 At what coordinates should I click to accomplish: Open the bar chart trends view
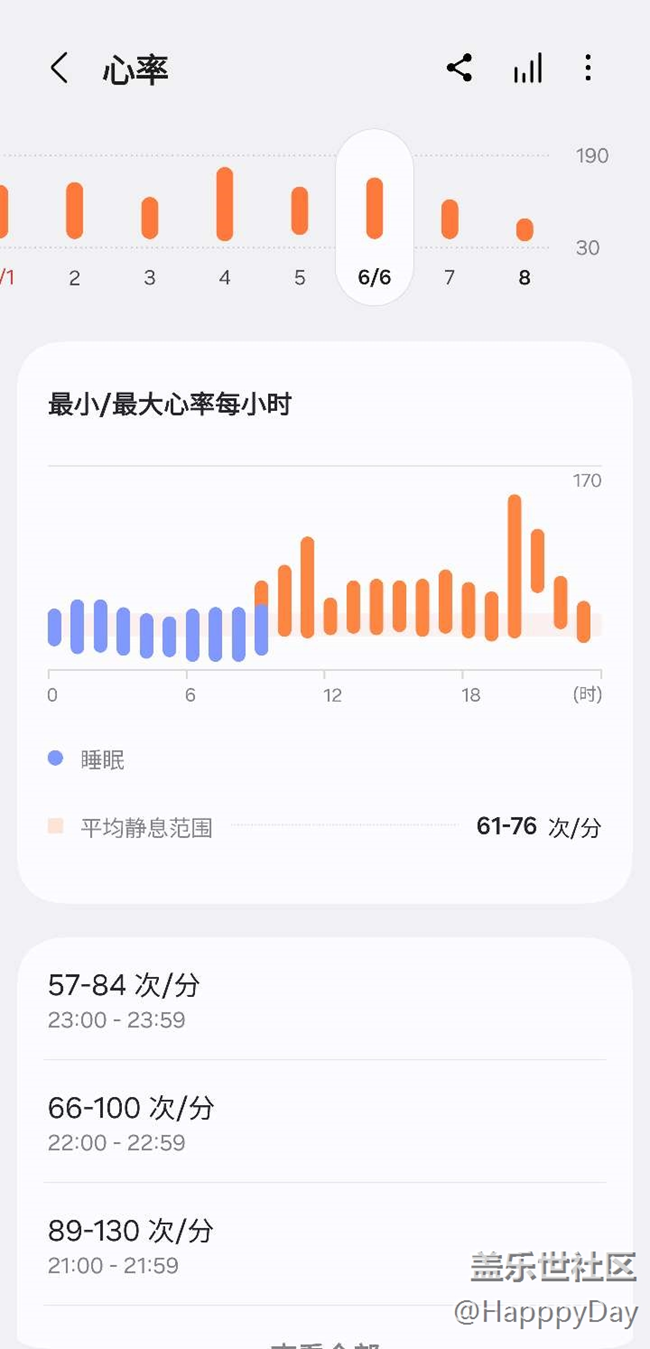tap(527, 69)
